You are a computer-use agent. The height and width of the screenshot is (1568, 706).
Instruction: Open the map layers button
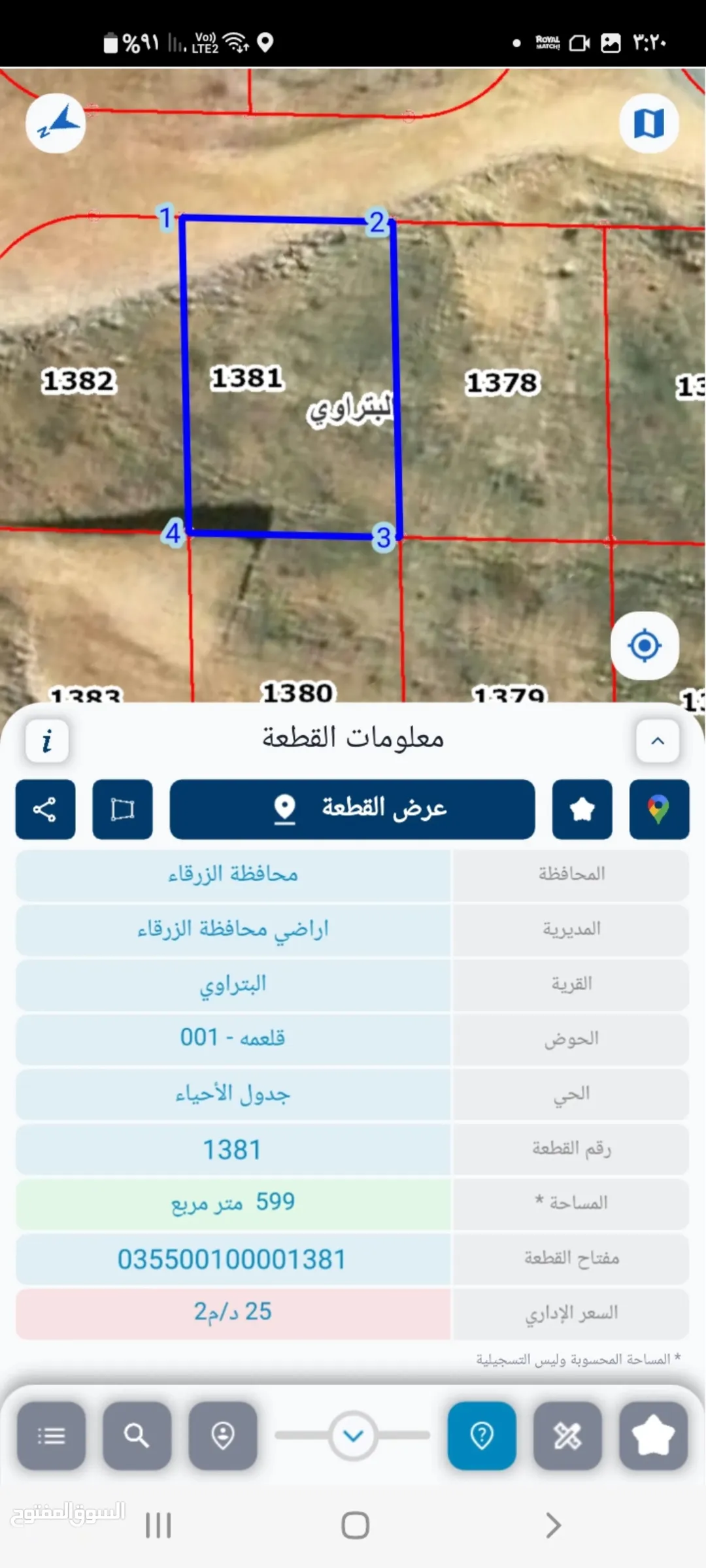point(649,124)
